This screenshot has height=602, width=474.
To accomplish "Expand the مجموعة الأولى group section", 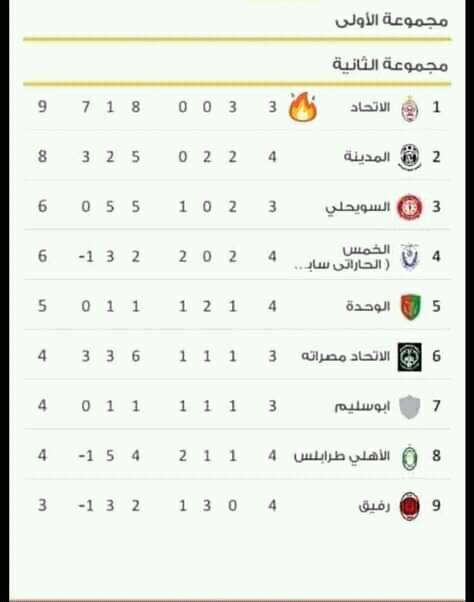I will (237, 20).
